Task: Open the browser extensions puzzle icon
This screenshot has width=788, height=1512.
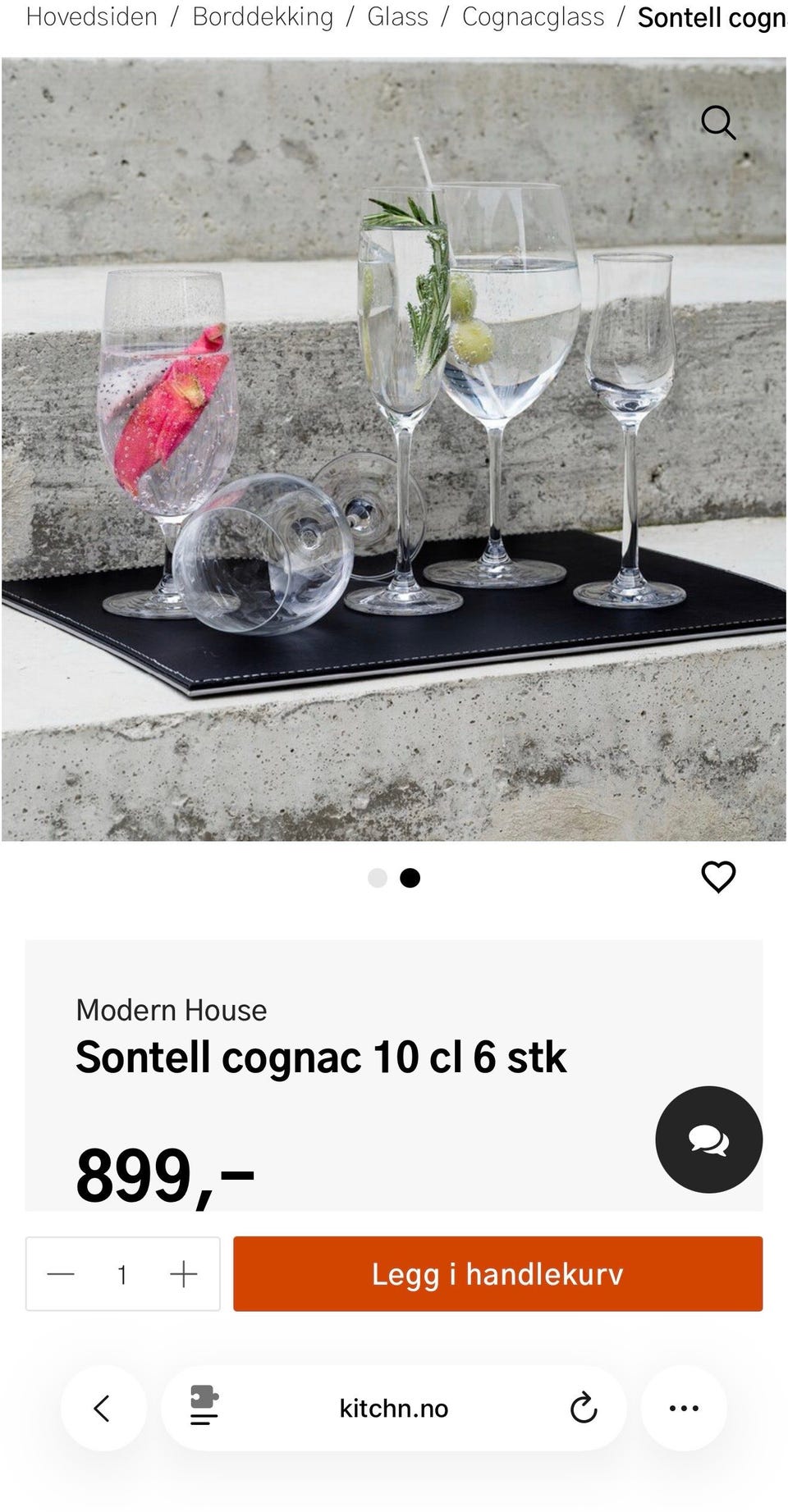Action: (202, 1409)
